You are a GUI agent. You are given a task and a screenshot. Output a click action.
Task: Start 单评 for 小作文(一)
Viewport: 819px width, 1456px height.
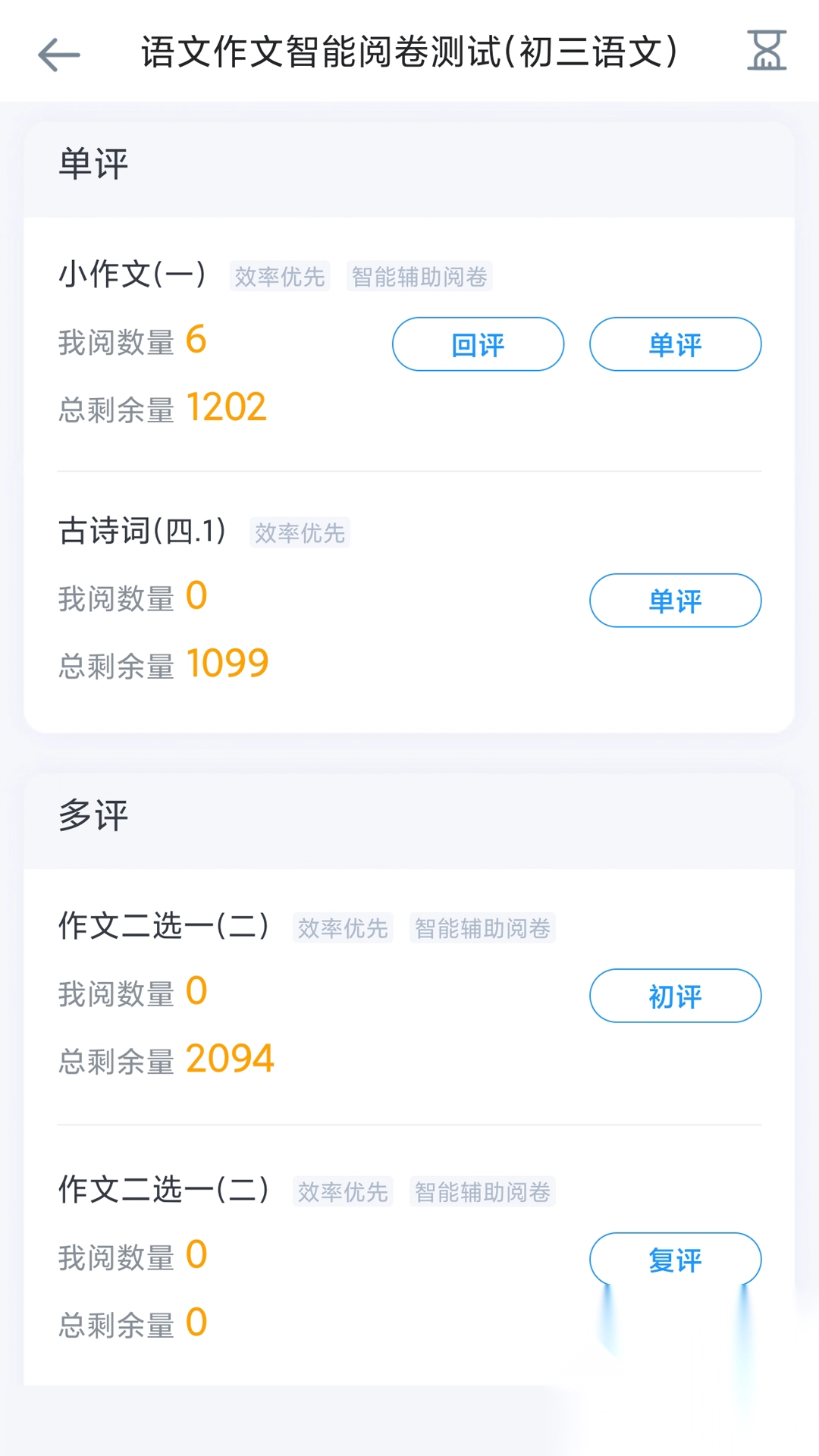click(675, 344)
